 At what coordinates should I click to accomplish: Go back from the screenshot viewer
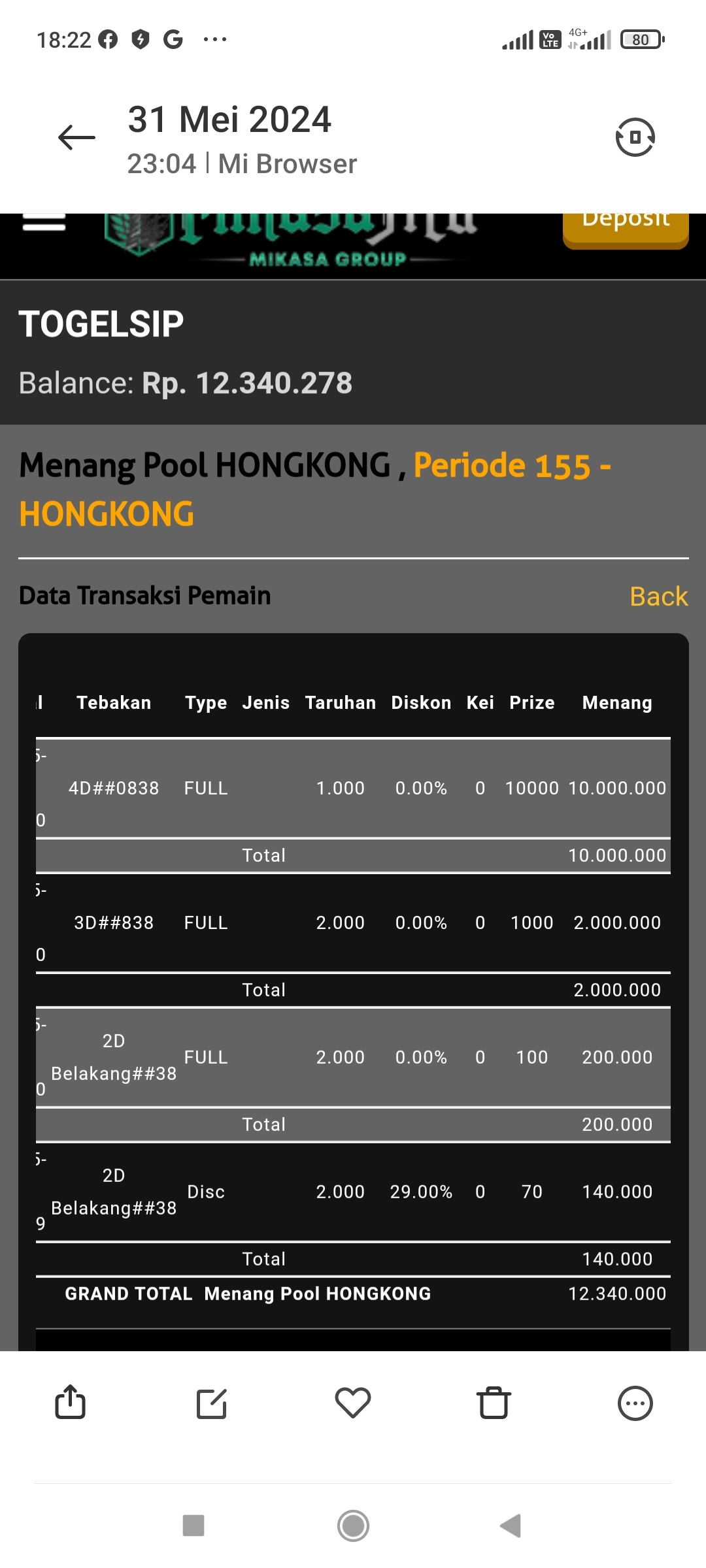click(76, 138)
